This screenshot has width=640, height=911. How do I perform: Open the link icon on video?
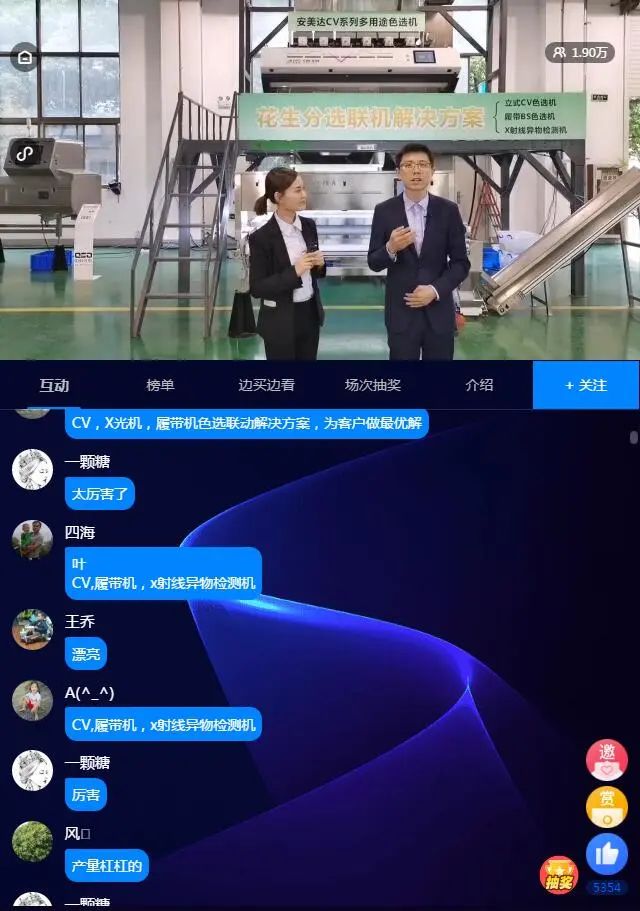24,155
